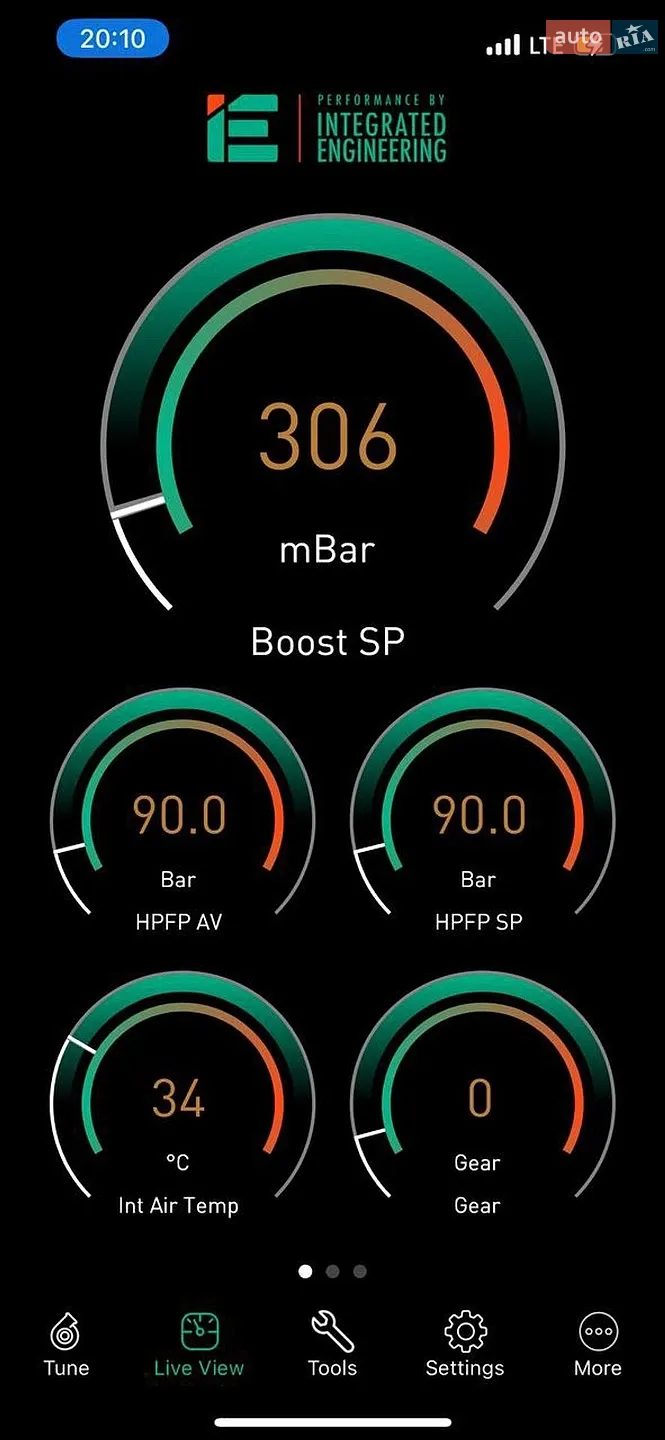Switch to the Tools tab

point(332,1346)
